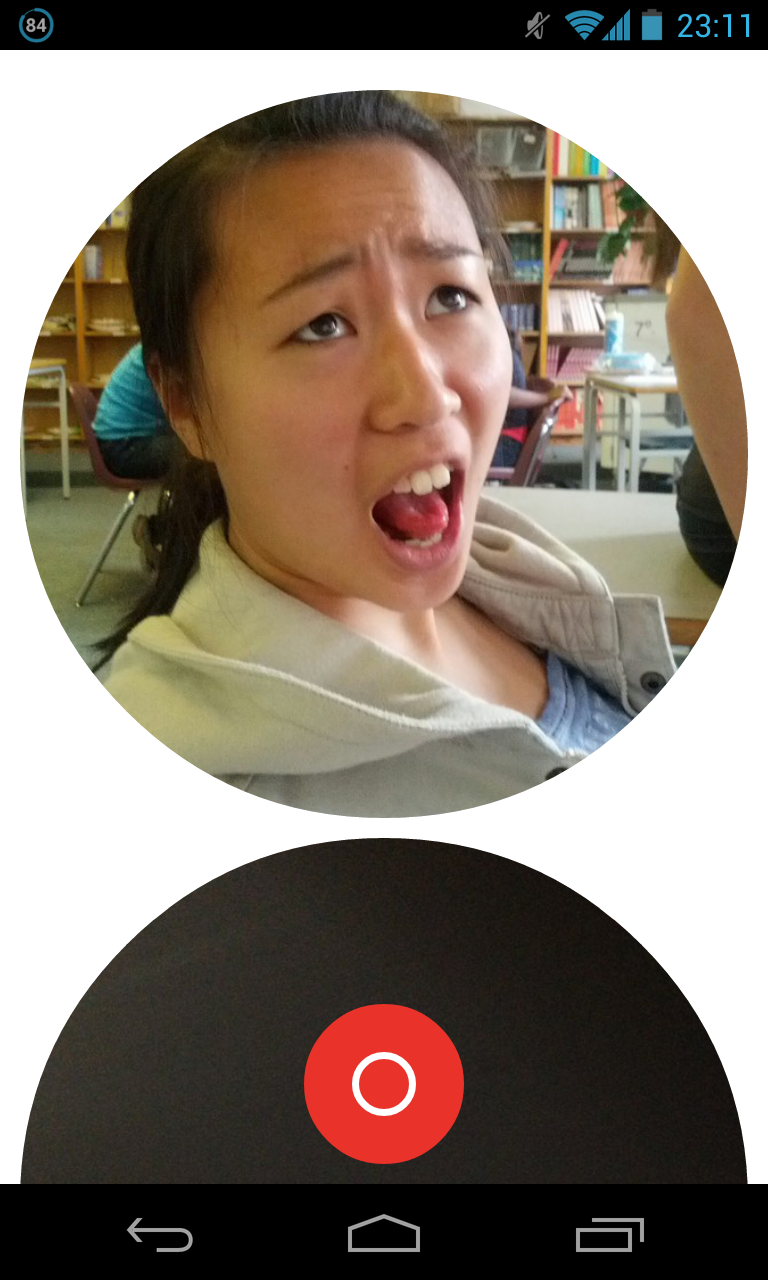Return to the home screen
768x1280 pixels.
(x=384, y=1234)
